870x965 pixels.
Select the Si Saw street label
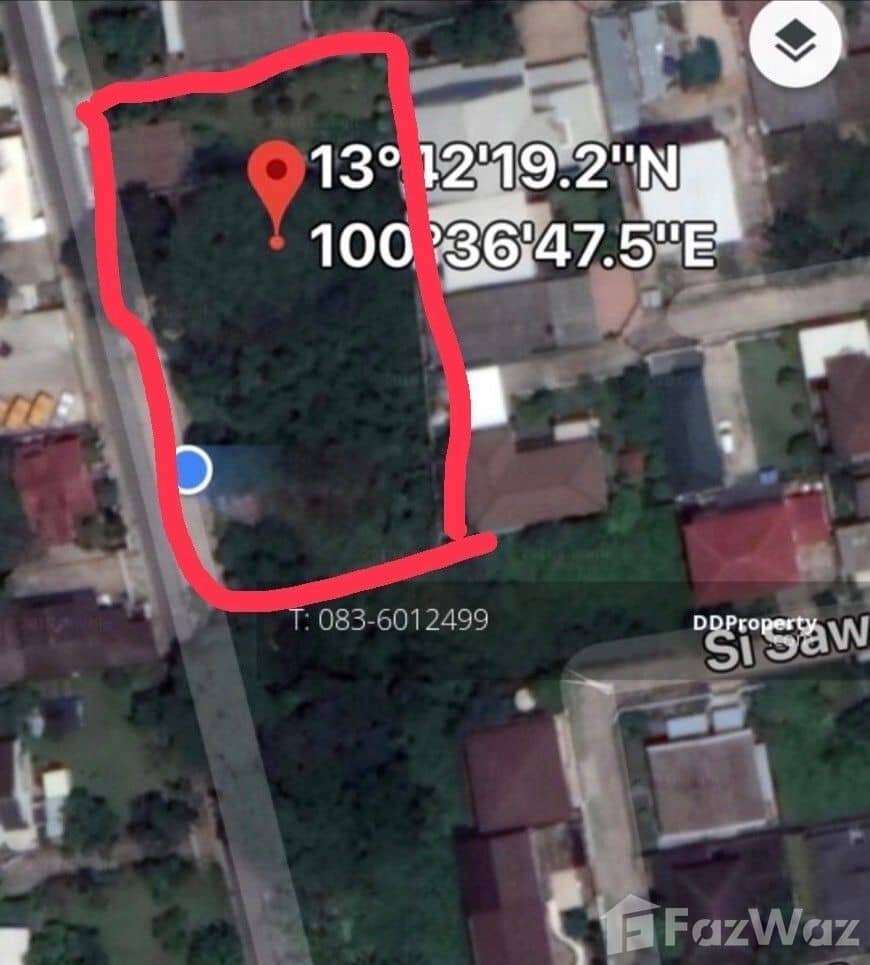tap(778, 650)
